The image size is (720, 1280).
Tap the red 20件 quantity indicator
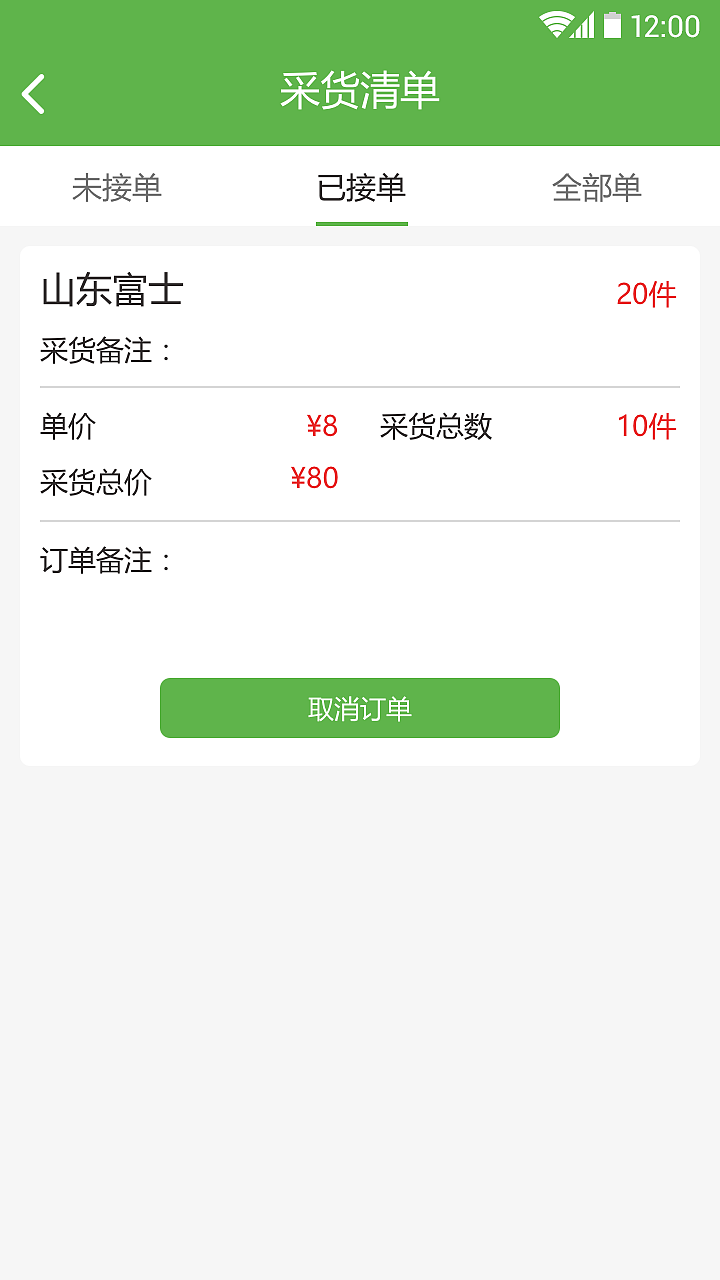[646, 293]
